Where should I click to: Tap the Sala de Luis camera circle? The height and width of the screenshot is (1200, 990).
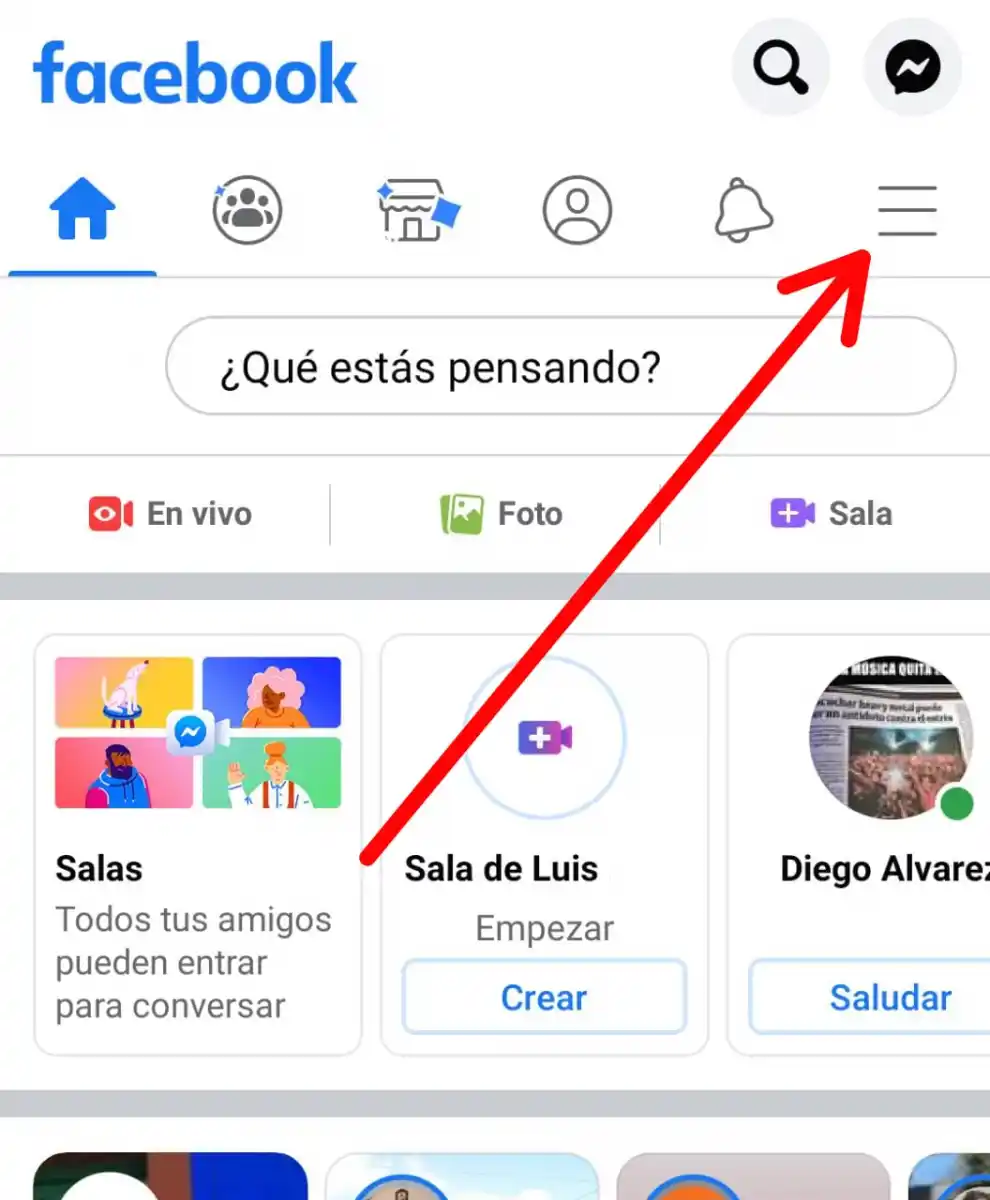point(543,737)
